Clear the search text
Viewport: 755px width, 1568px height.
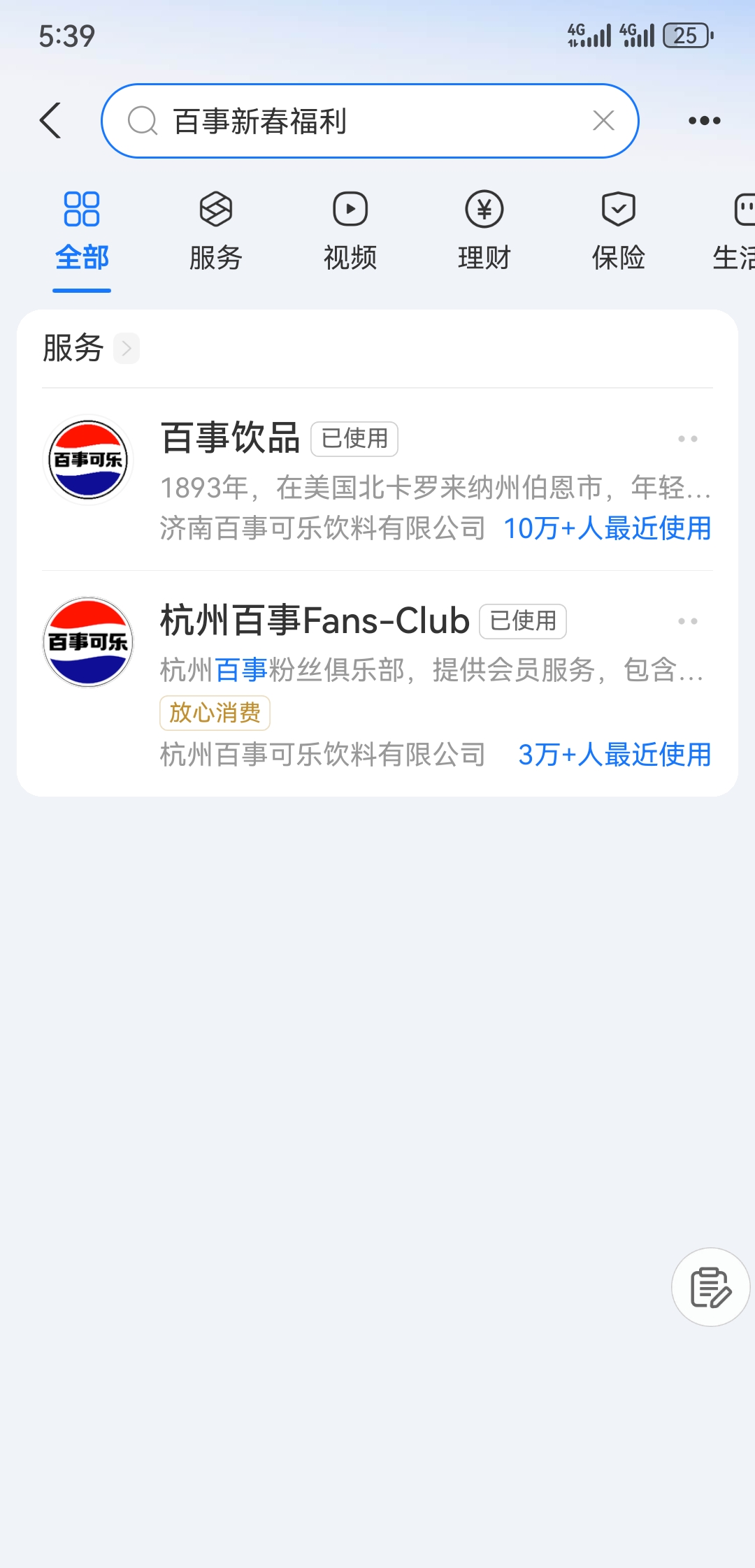tap(603, 121)
